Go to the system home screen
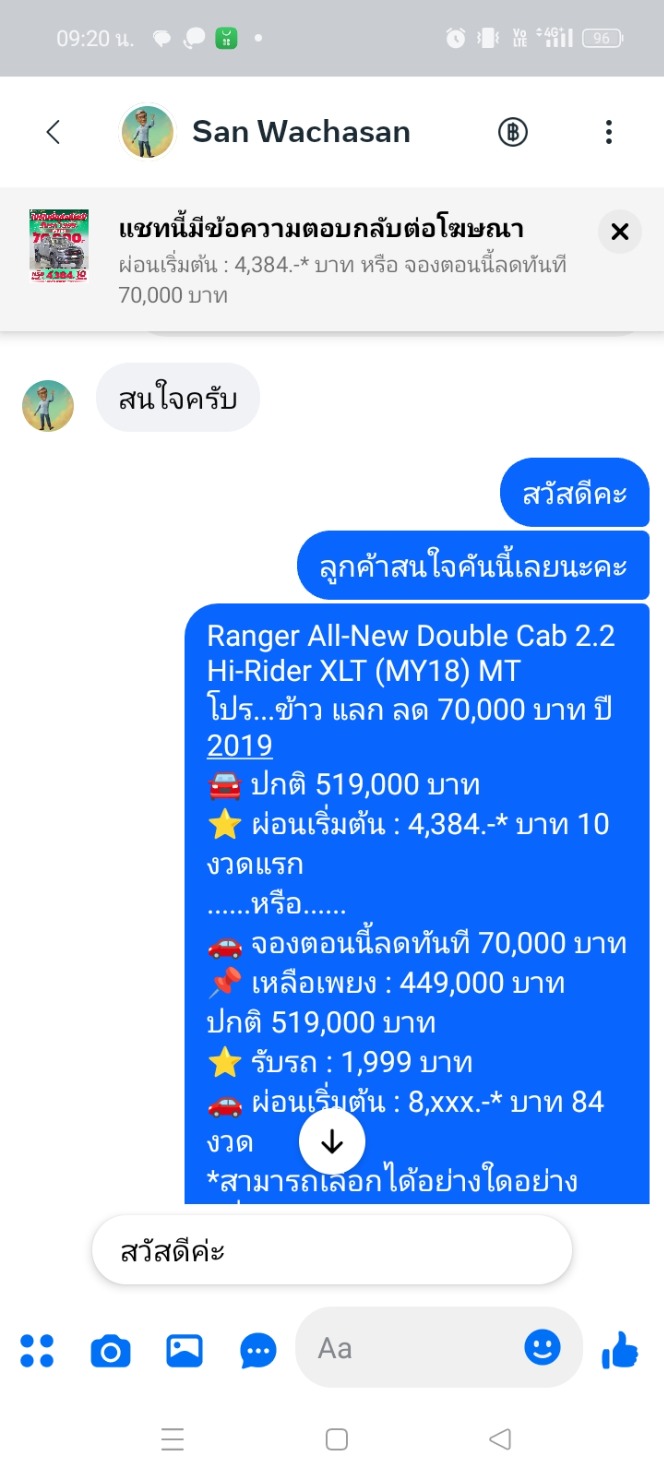 click(x=337, y=1439)
